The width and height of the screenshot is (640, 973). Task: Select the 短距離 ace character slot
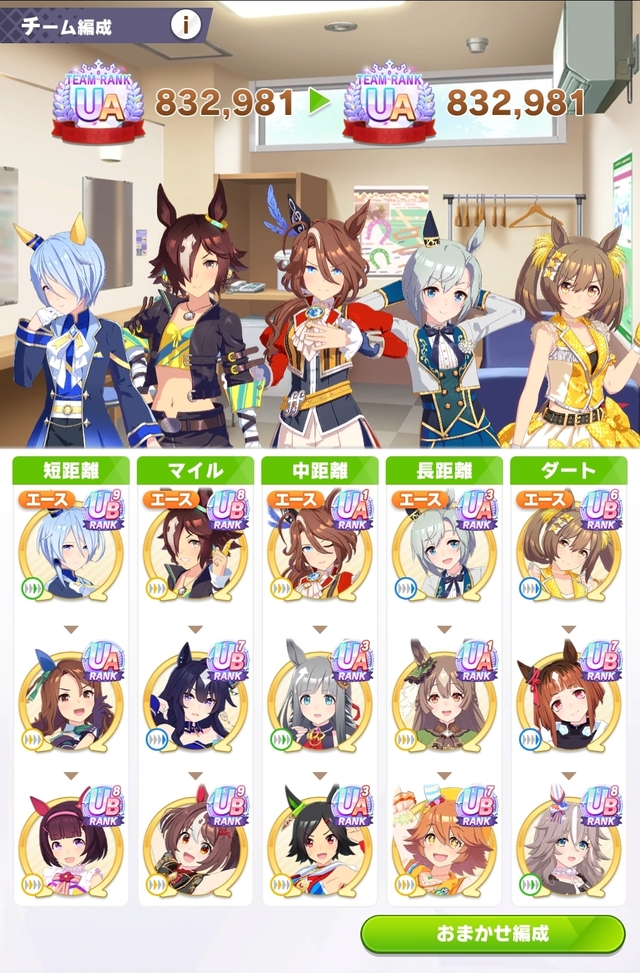70,550
